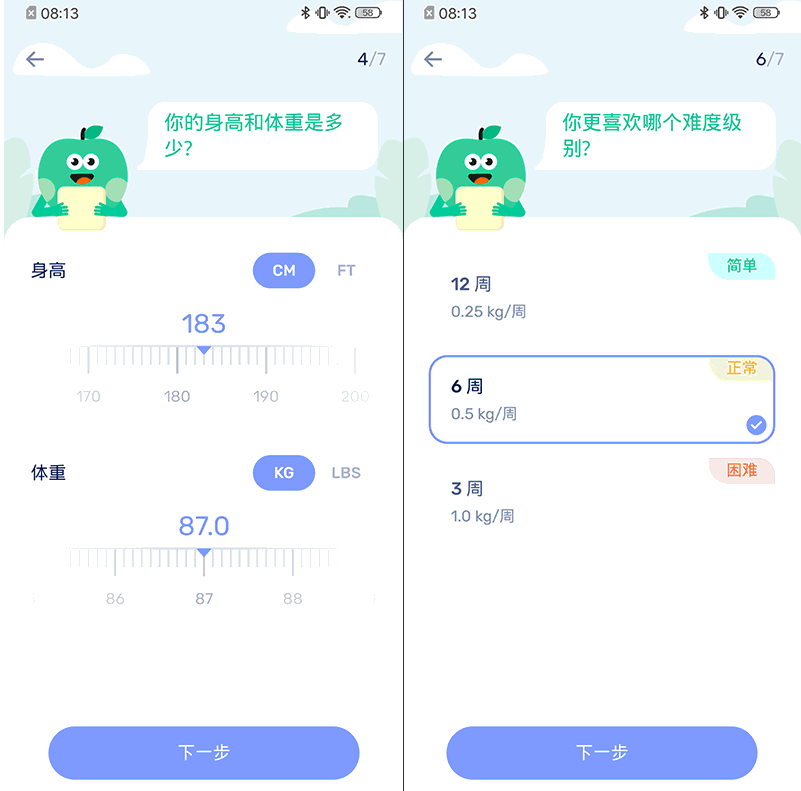The height and width of the screenshot is (791, 801).
Task: Select the 6 周 正常 plan
Action: coord(601,399)
